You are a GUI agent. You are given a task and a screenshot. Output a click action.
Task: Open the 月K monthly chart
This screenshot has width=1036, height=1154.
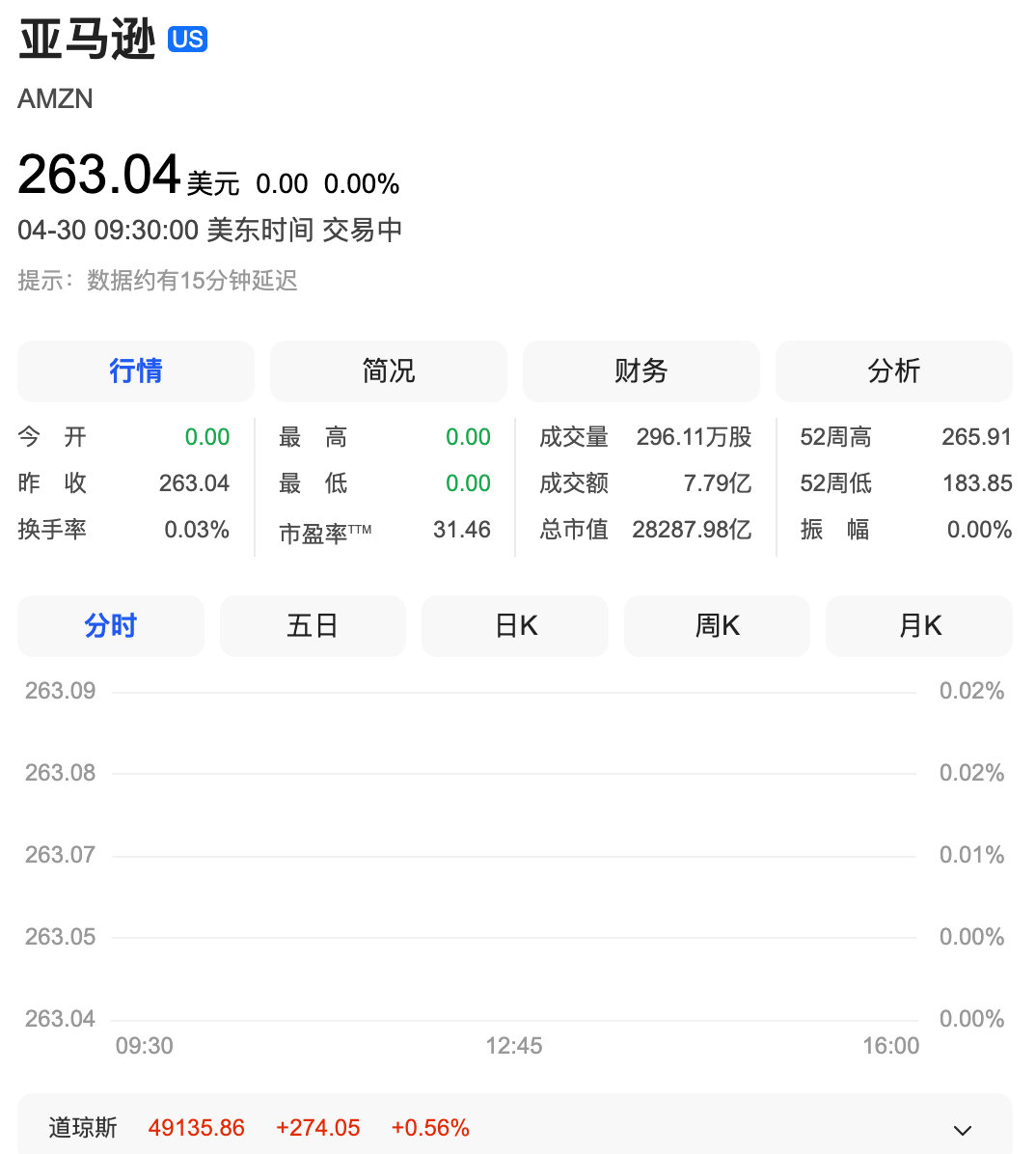pos(918,625)
